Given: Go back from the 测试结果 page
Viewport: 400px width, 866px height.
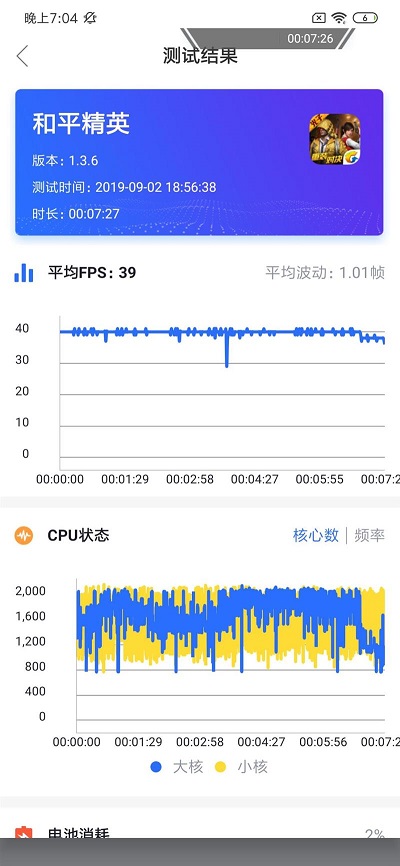Looking at the screenshot, I should point(22,56).
